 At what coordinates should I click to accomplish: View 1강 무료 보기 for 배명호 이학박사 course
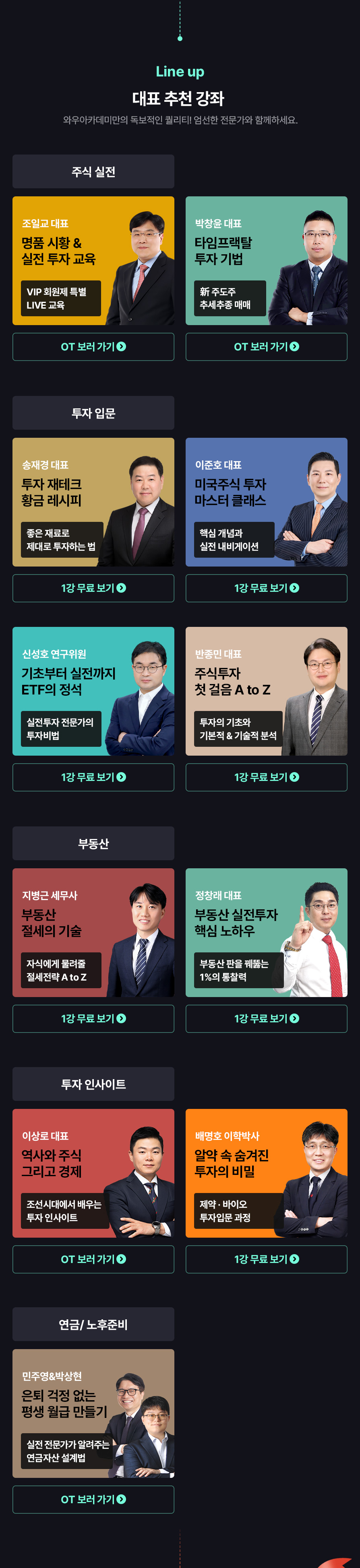(x=266, y=1259)
